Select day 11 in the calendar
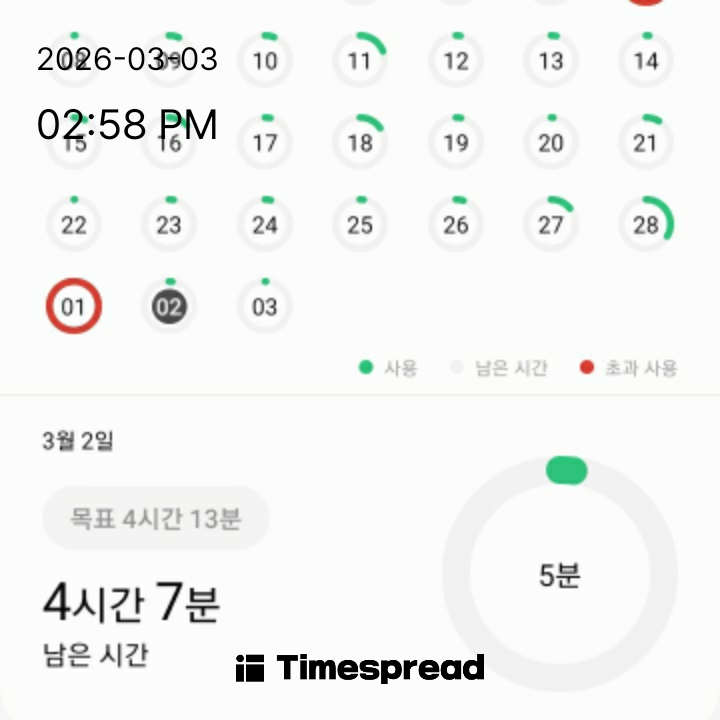 tap(360, 61)
